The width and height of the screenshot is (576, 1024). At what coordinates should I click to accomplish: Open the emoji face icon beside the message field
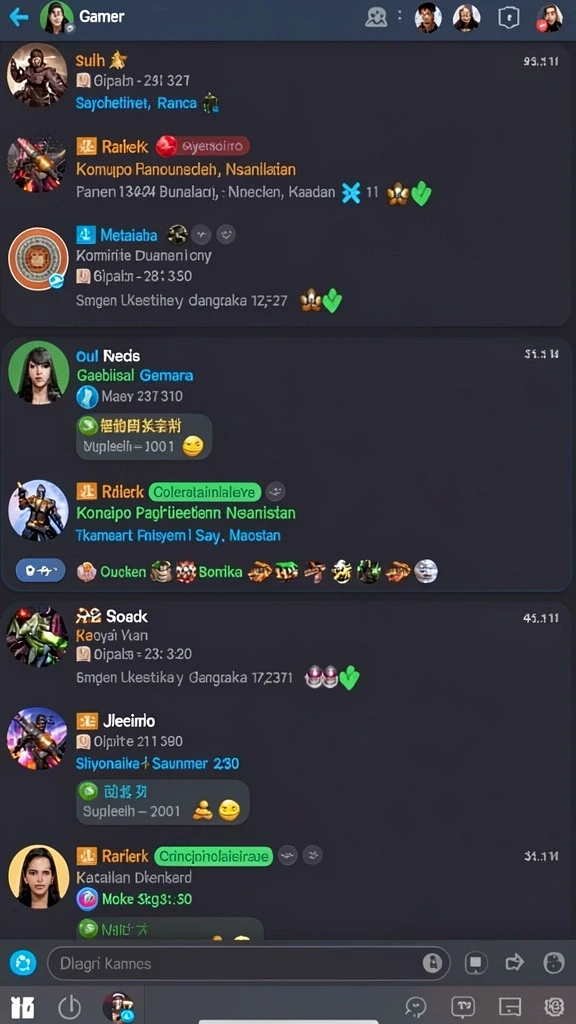pos(554,963)
